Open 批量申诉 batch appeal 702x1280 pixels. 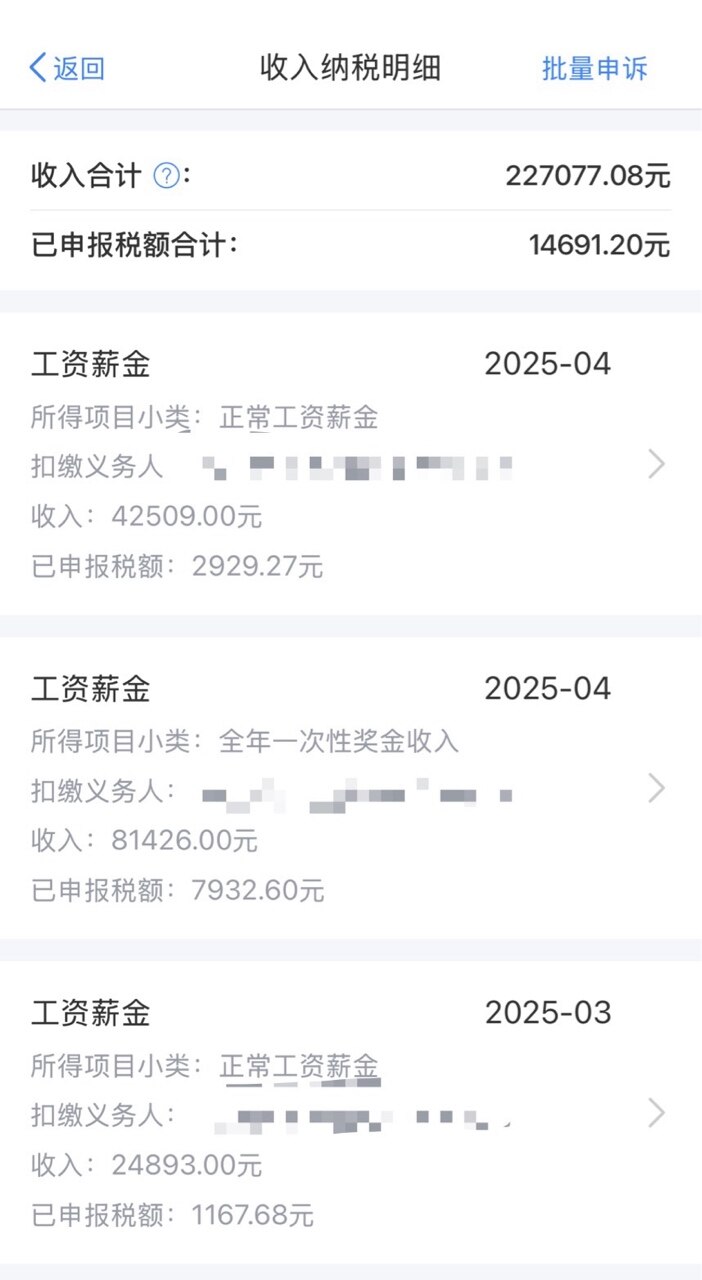point(595,68)
